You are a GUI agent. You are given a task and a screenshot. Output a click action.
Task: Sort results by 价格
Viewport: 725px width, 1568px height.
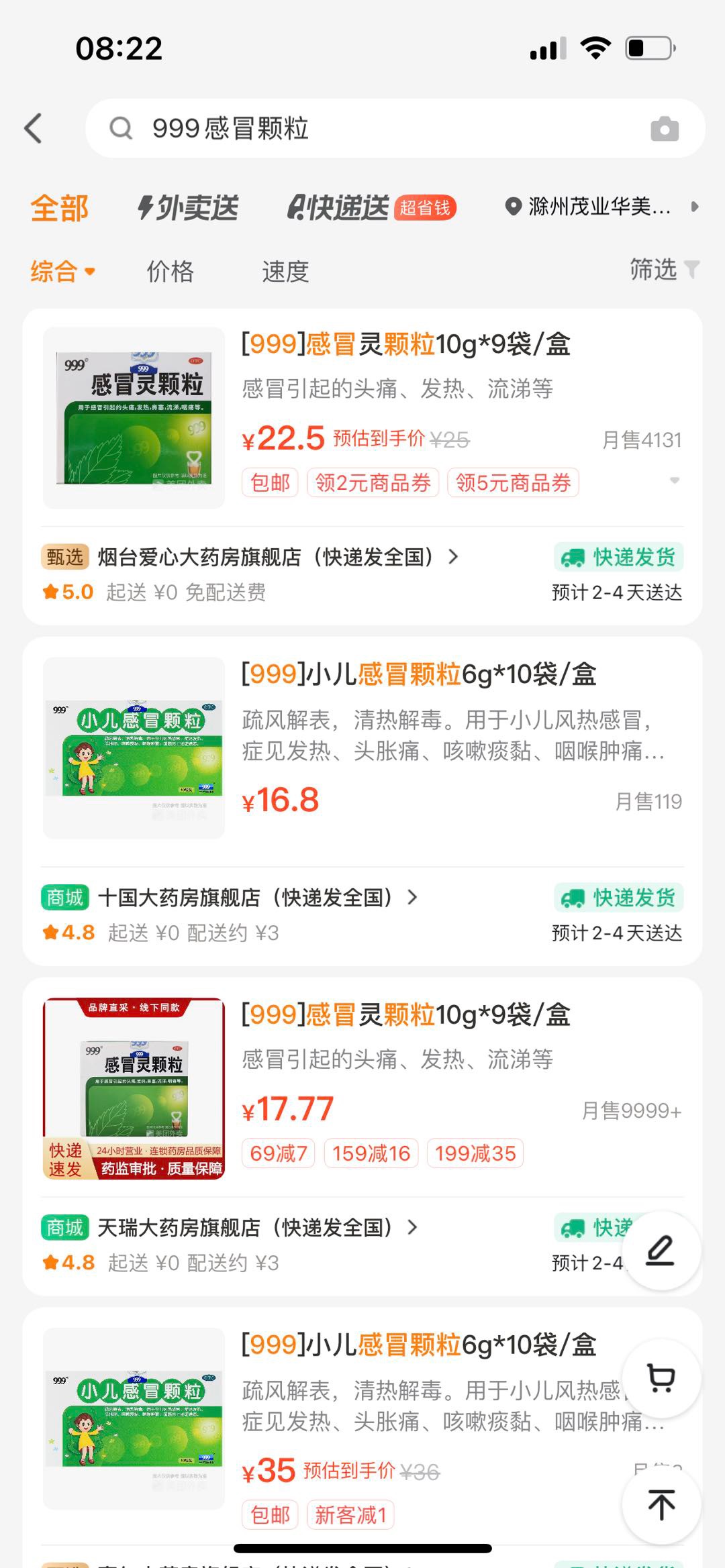click(x=171, y=272)
